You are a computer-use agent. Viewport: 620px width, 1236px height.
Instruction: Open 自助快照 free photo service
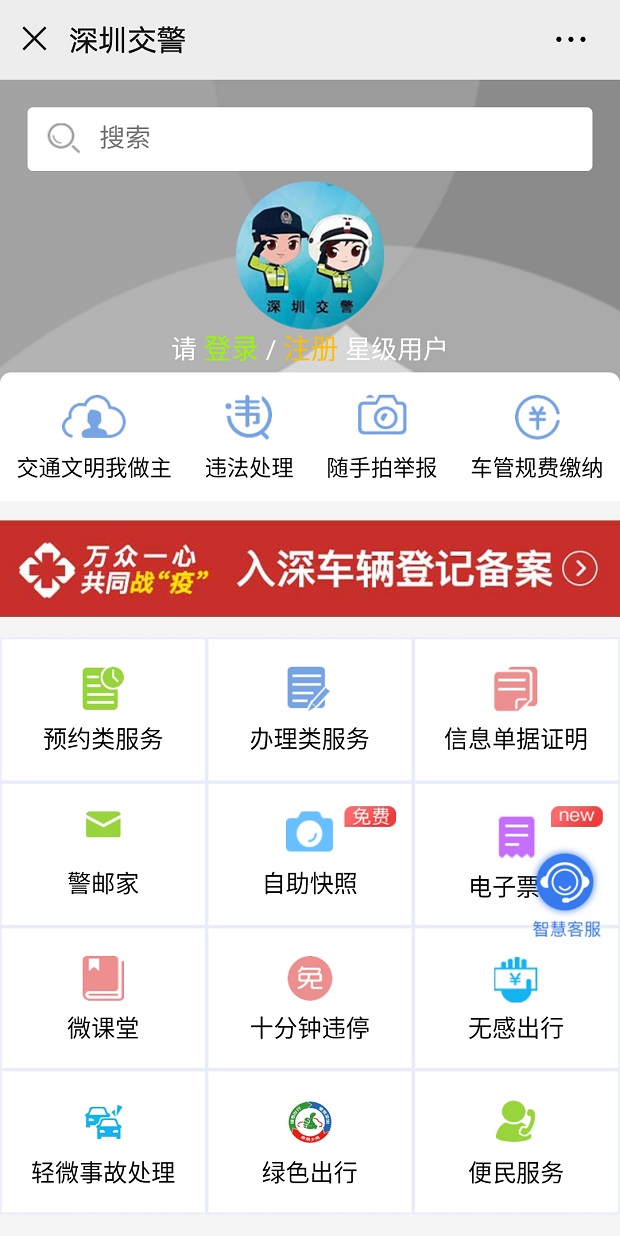[309, 854]
